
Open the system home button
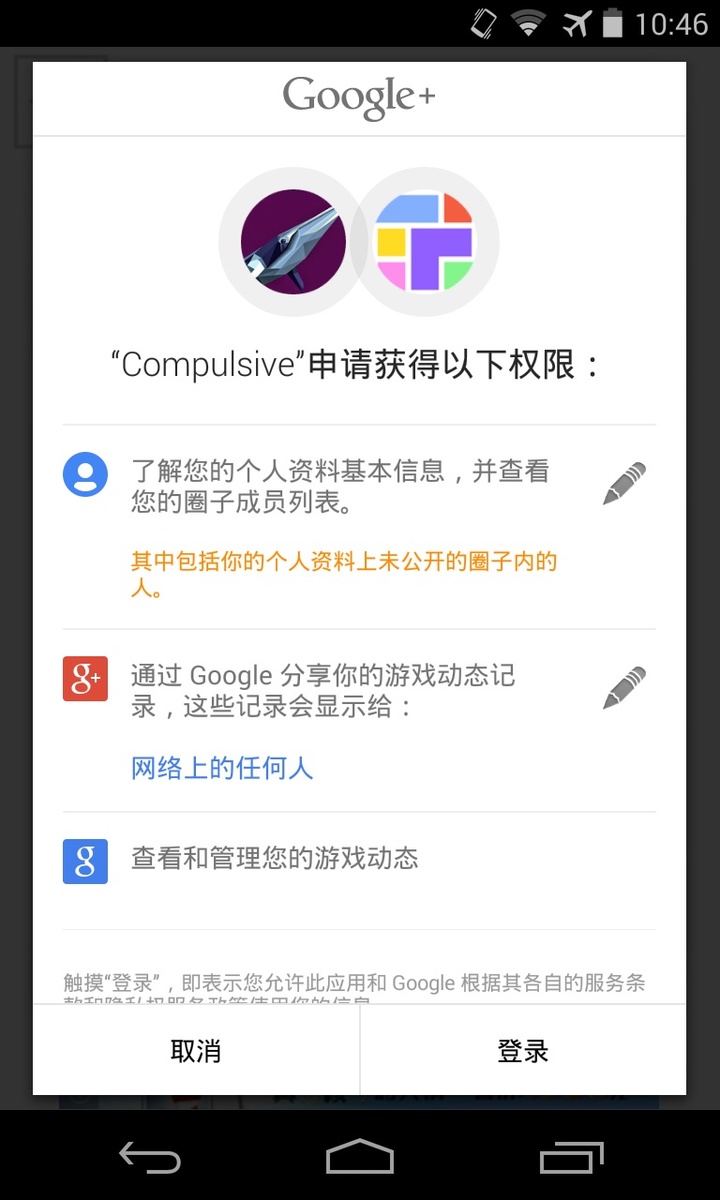pos(360,1157)
